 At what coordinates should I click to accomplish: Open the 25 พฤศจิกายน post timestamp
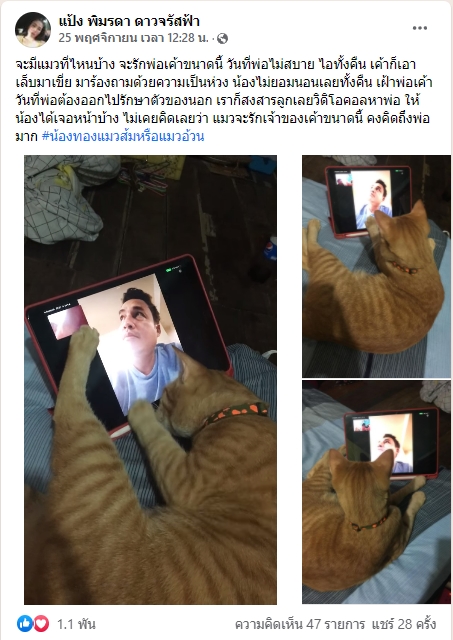(x=133, y=38)
